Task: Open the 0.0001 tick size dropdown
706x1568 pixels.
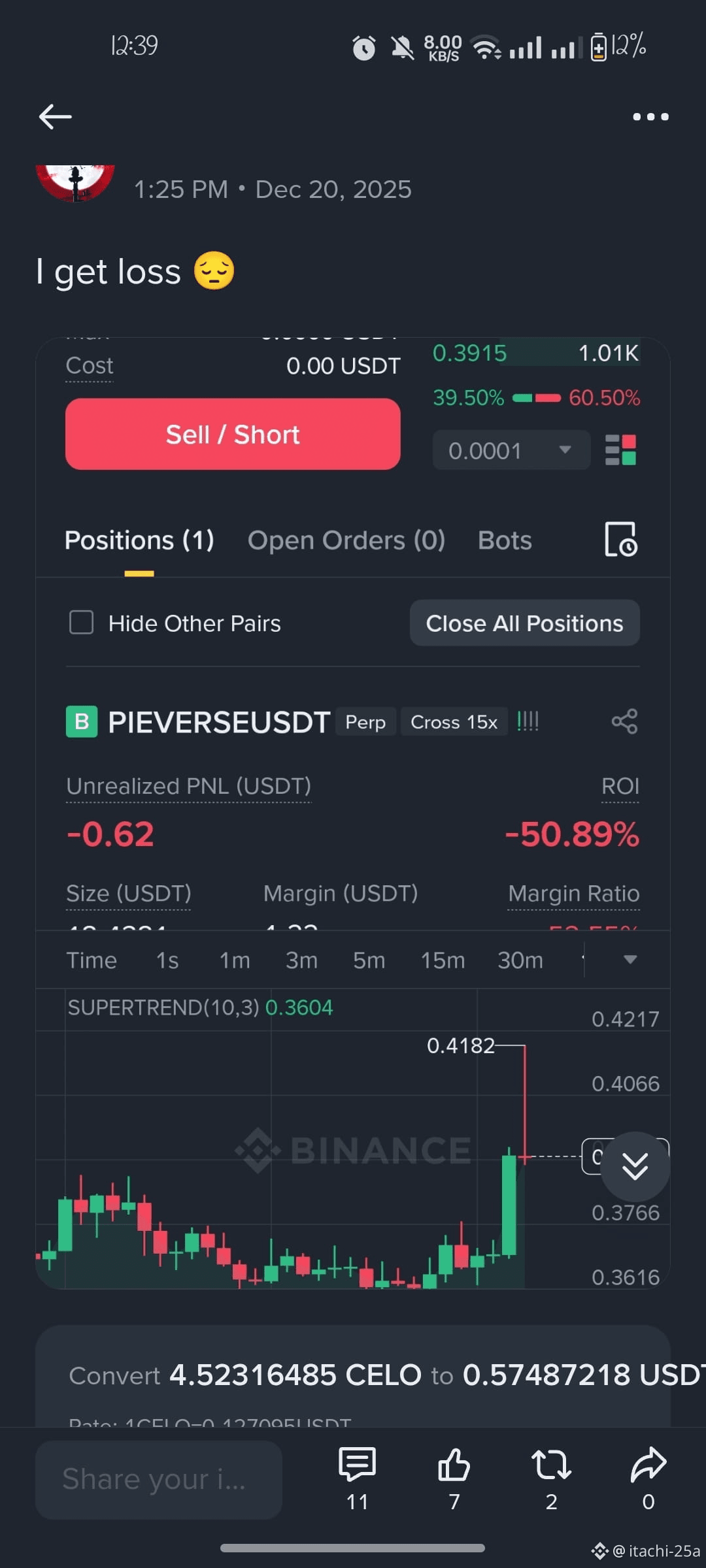Action: coord(511,450)
